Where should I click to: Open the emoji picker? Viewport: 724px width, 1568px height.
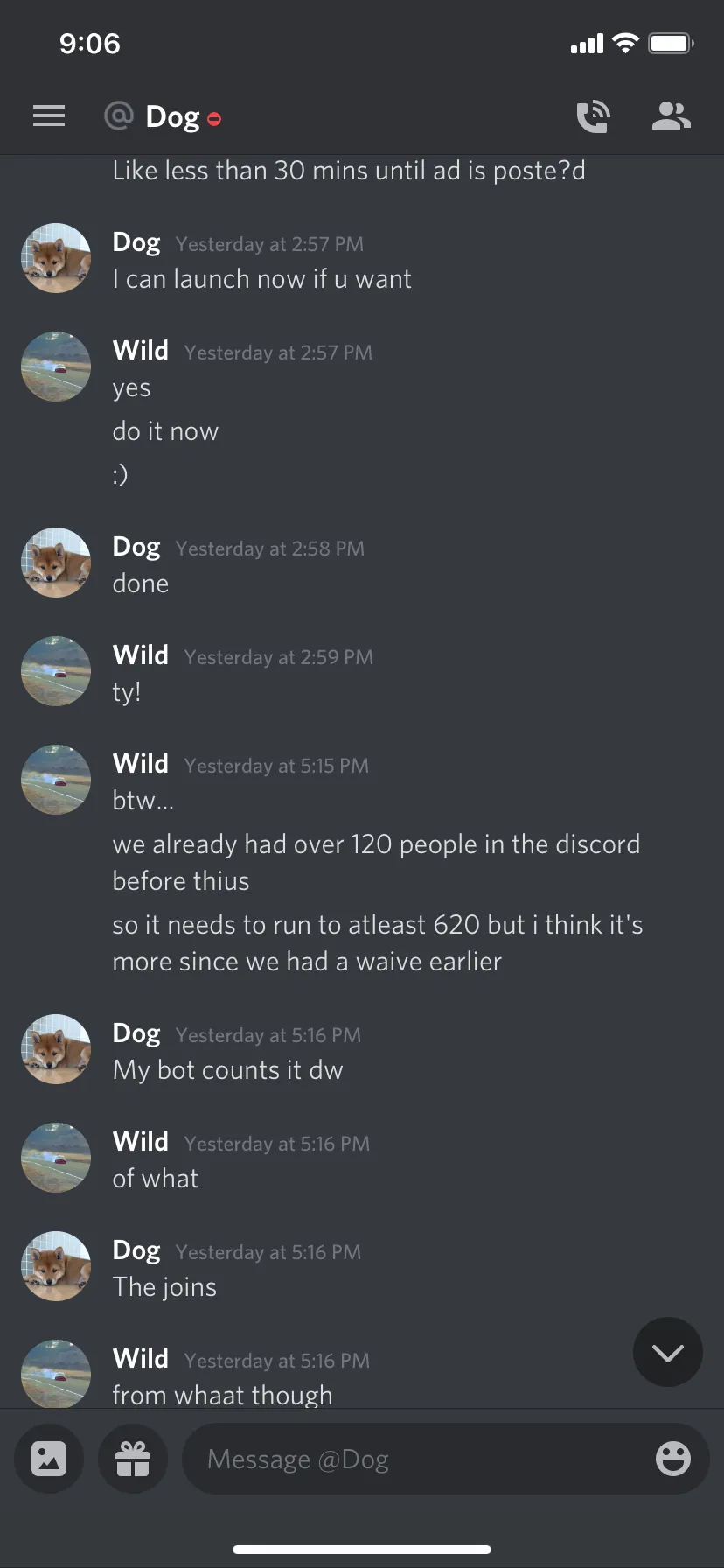pyautogui.click(x=672, y=1459)
